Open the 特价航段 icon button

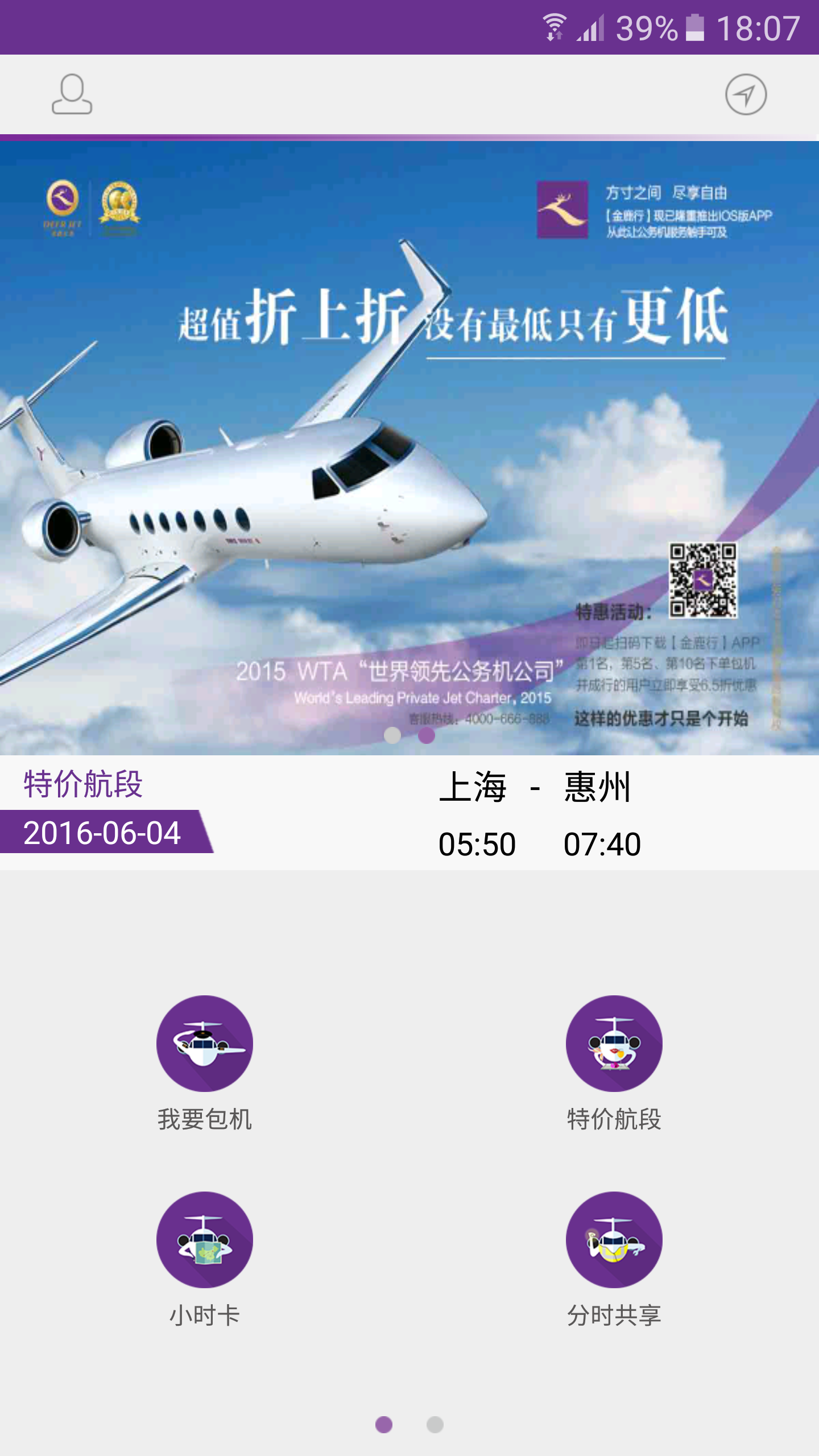[x=614, y=1044]
